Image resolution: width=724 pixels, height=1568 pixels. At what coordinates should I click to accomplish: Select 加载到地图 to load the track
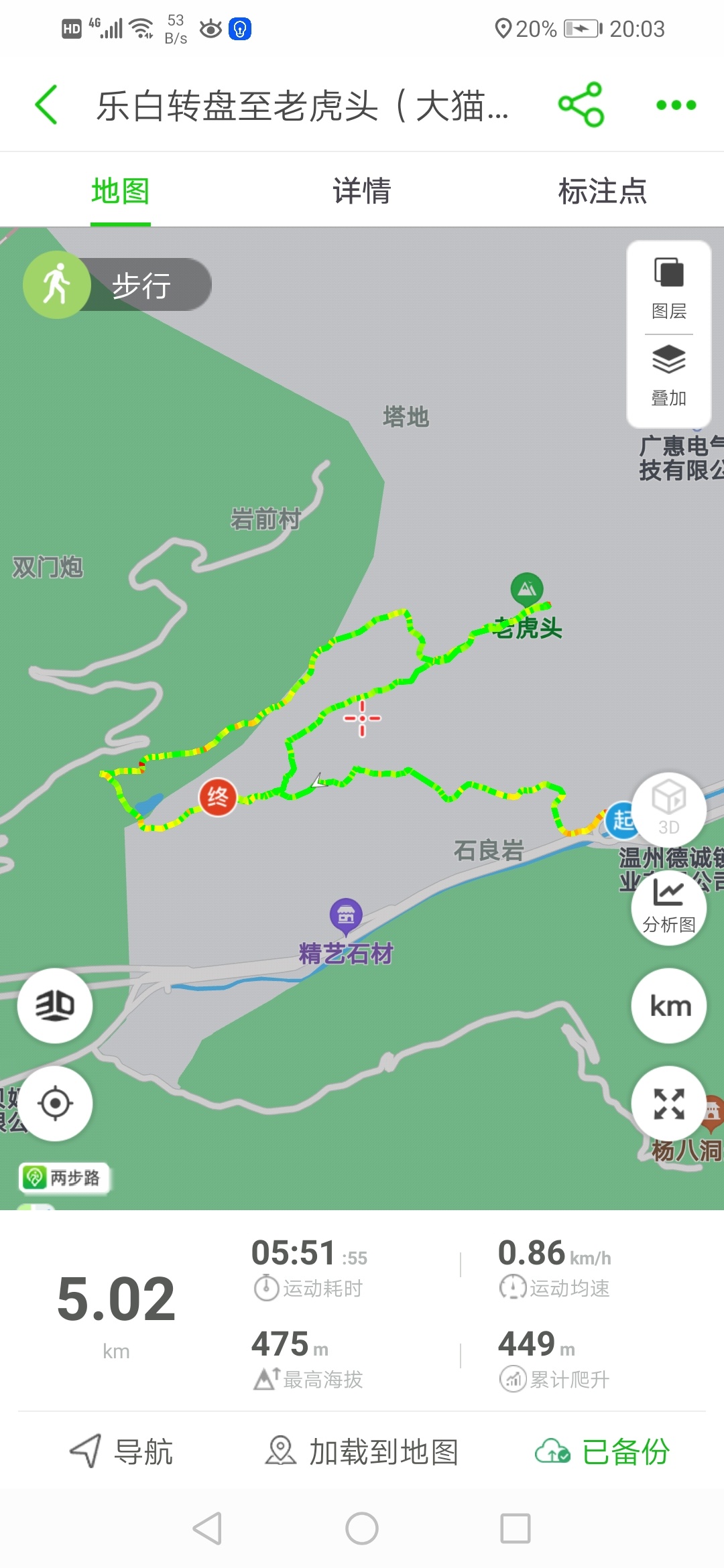click(x=362, y=1451)
